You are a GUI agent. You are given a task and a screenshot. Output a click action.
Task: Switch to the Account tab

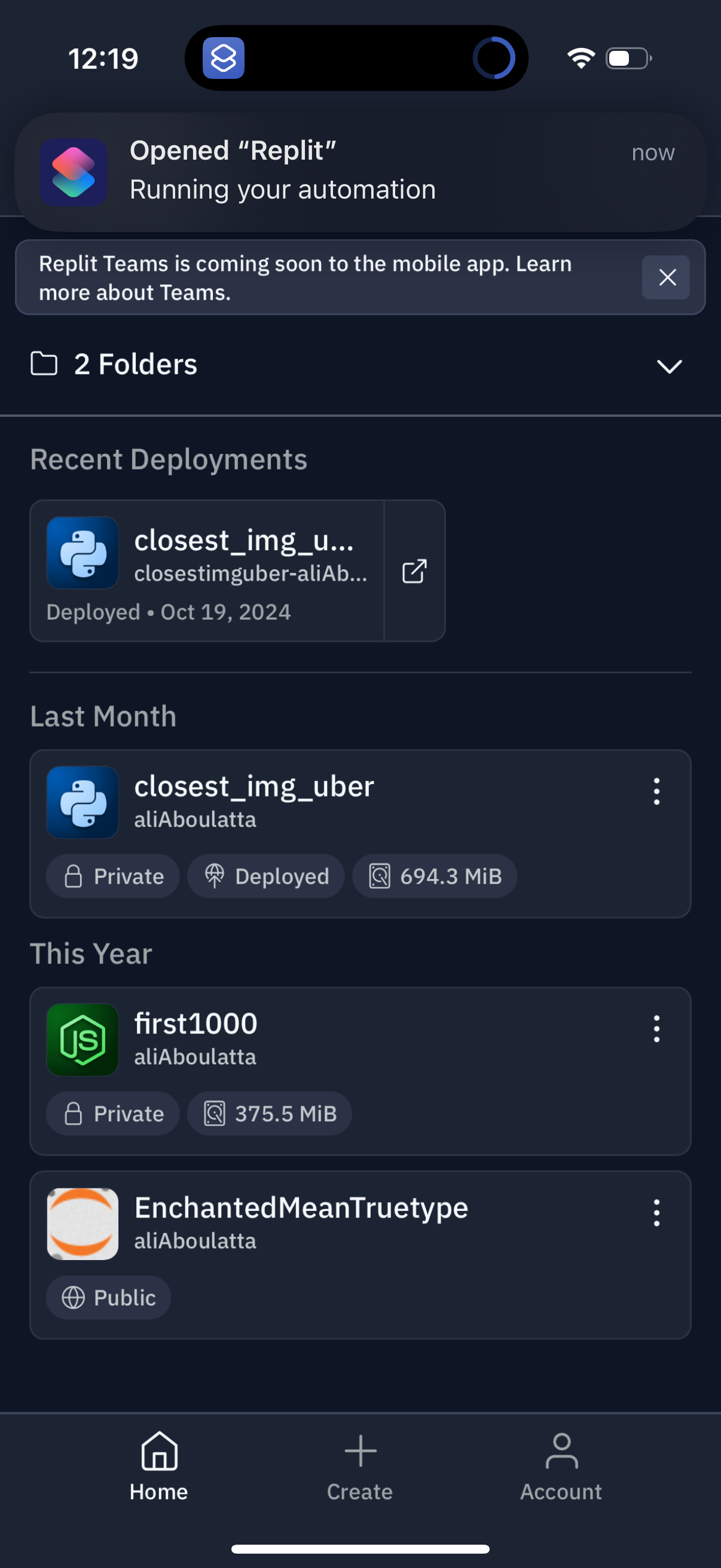[x=561, y=1465]
